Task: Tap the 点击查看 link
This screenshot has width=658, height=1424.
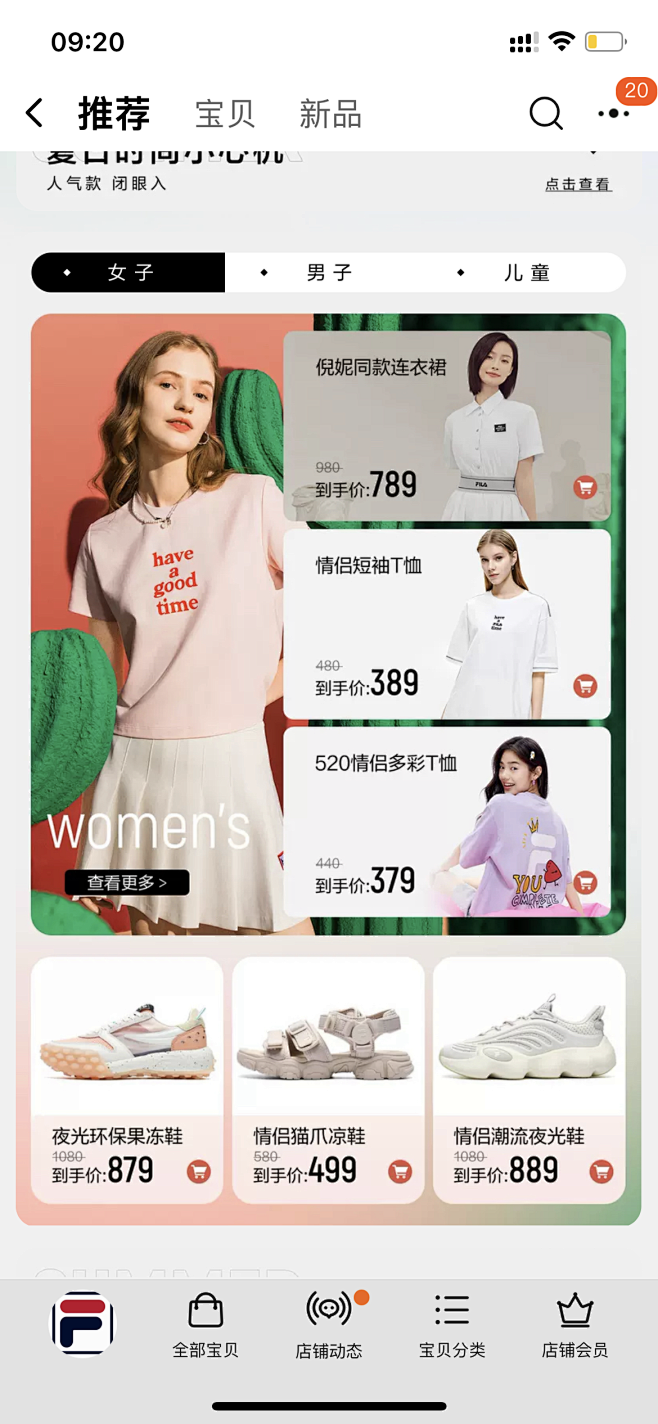Action: (x=578, y=184)
